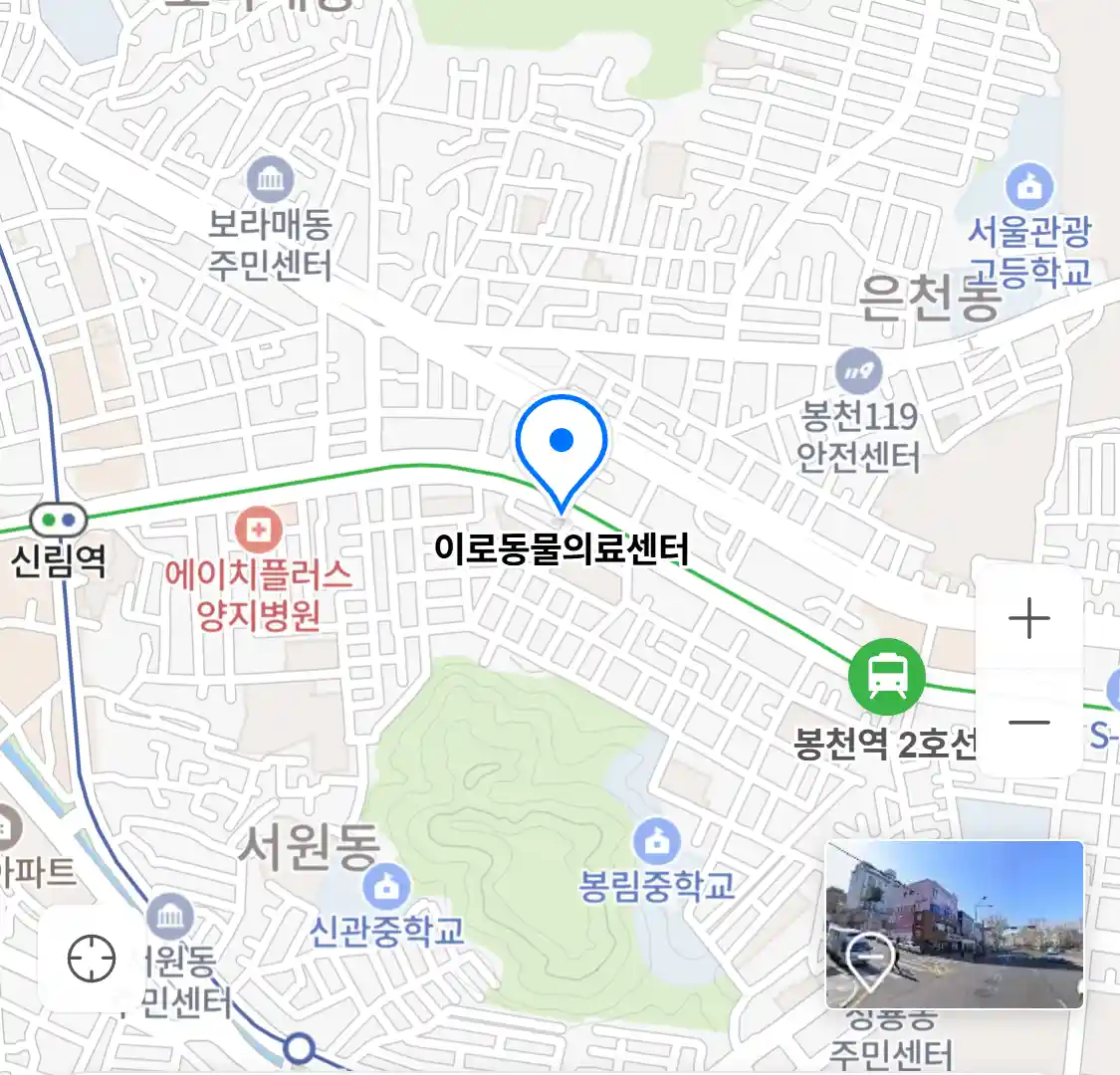Zoom in the map with plus button

click(1028, 619)
